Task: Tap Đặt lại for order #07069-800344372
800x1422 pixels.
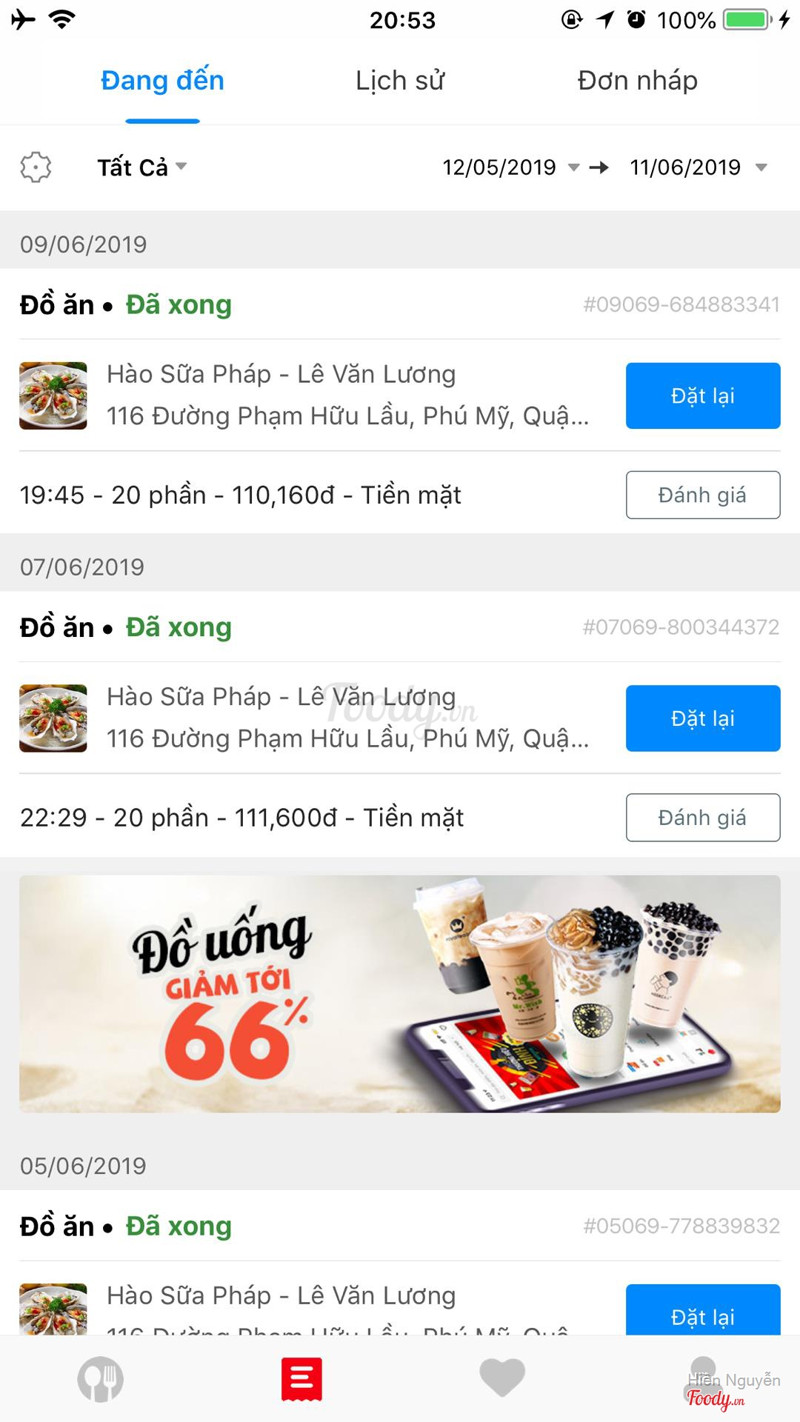Action: pos(702,718)
